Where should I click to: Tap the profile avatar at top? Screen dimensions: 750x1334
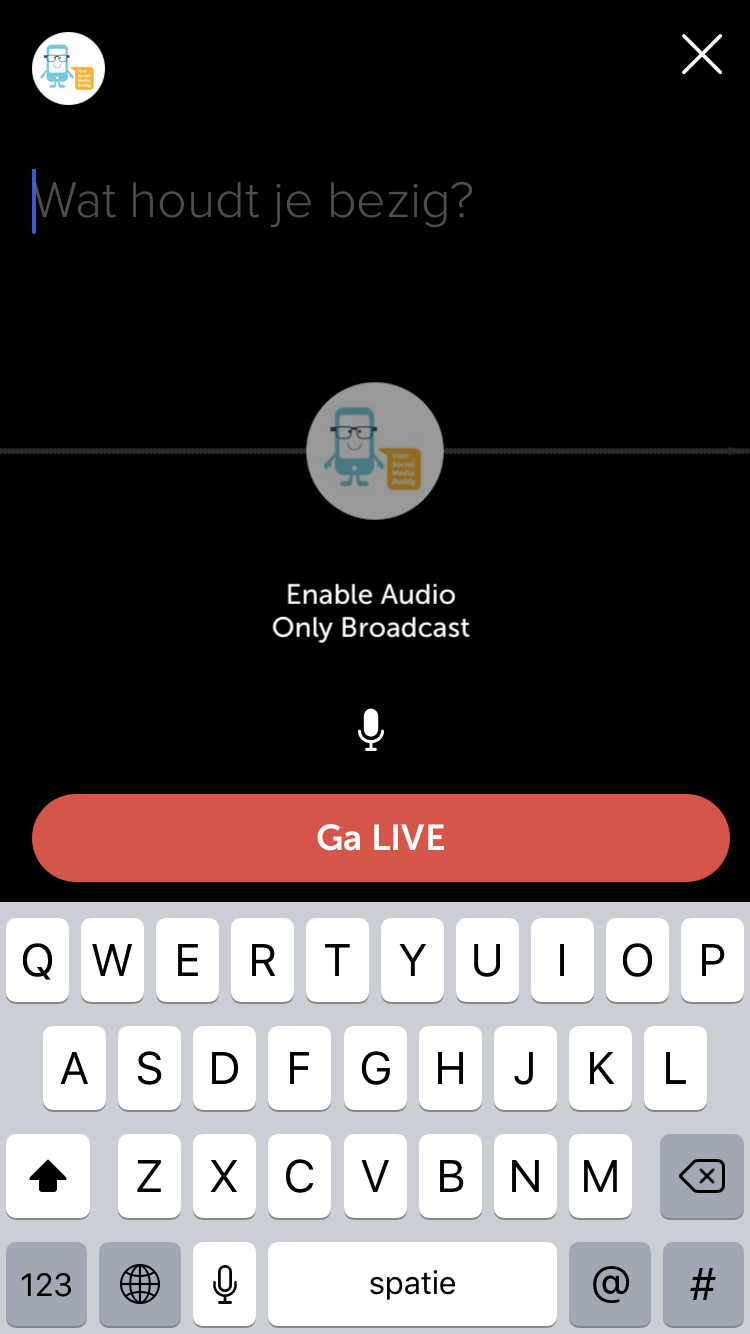coord(69,69)
